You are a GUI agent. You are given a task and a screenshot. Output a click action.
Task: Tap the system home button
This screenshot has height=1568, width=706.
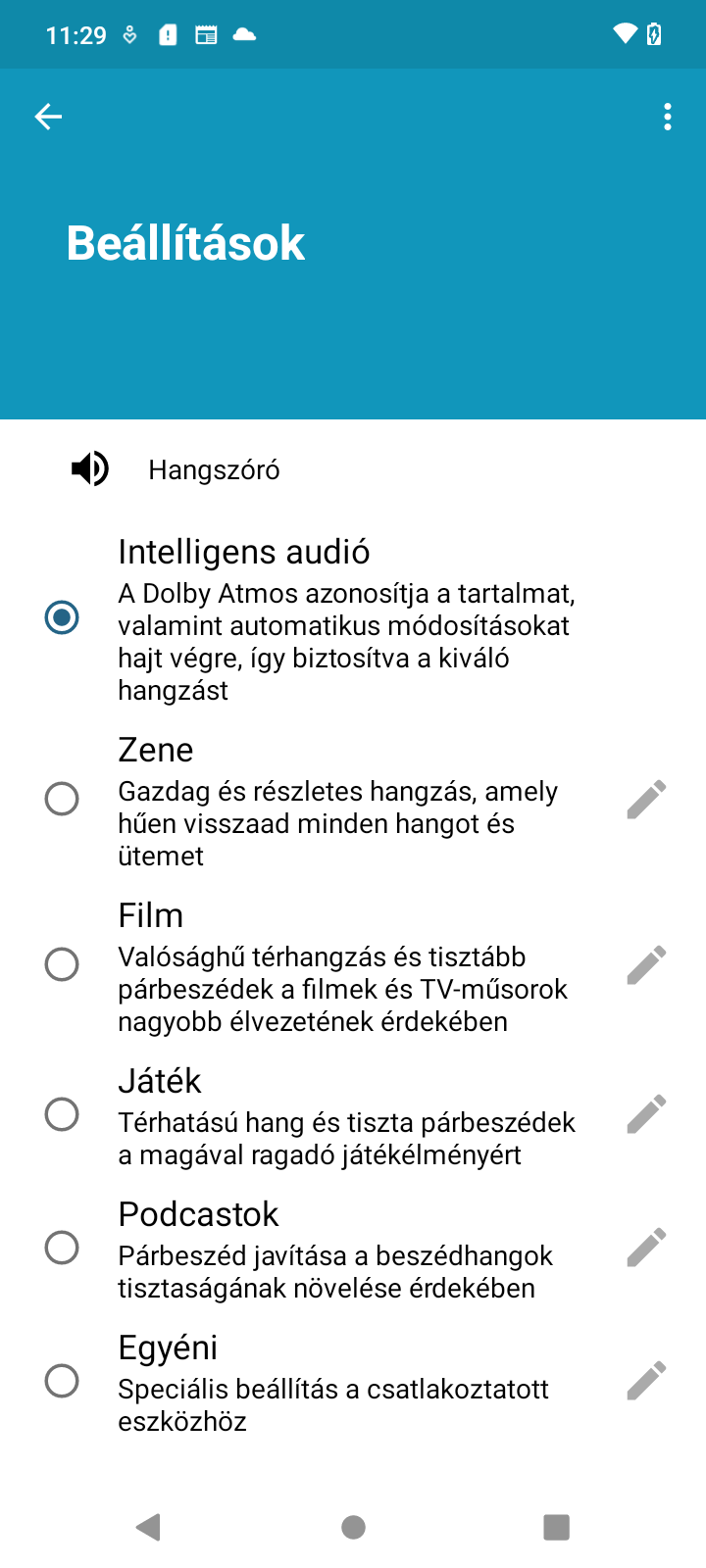pos(353,1527)
